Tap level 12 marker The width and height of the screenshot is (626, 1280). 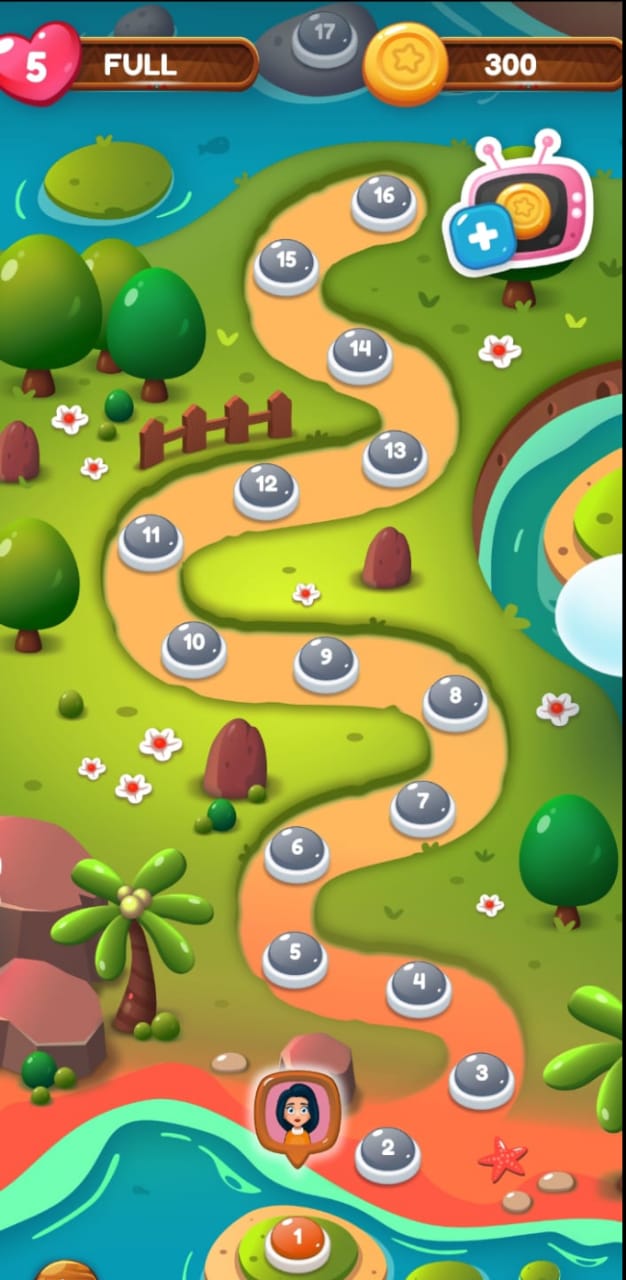266,491
